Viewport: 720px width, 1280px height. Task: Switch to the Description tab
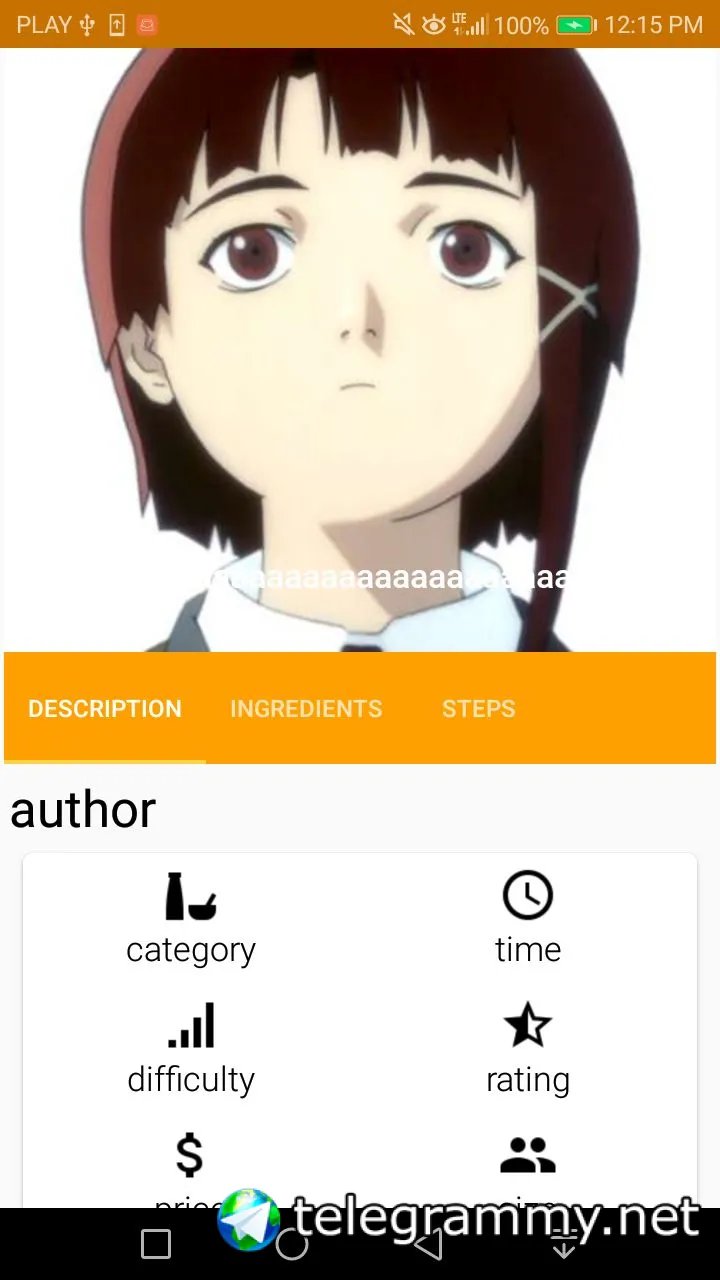(x=105, y=709)
